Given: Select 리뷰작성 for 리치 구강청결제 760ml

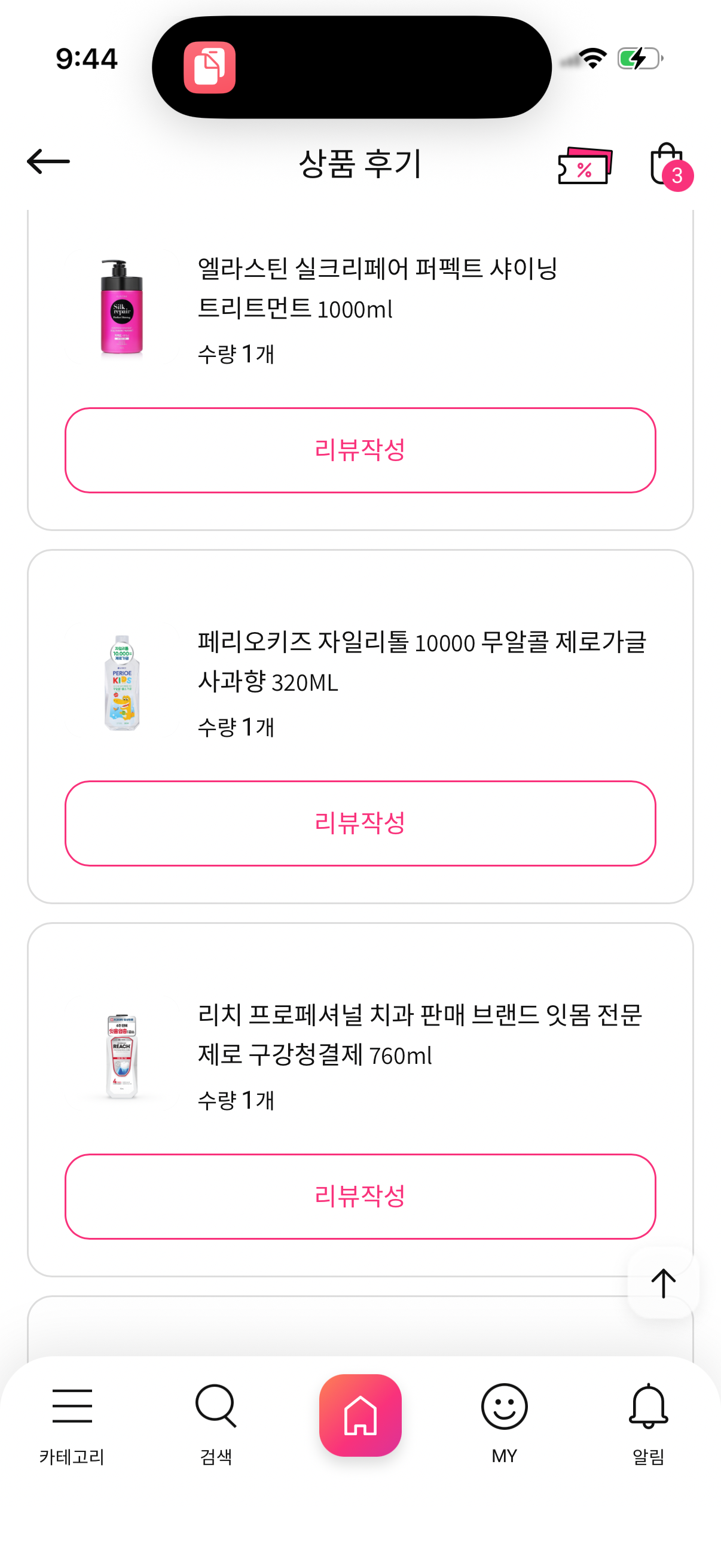Looking at the screenshot, I should [x=360, y=1196].
